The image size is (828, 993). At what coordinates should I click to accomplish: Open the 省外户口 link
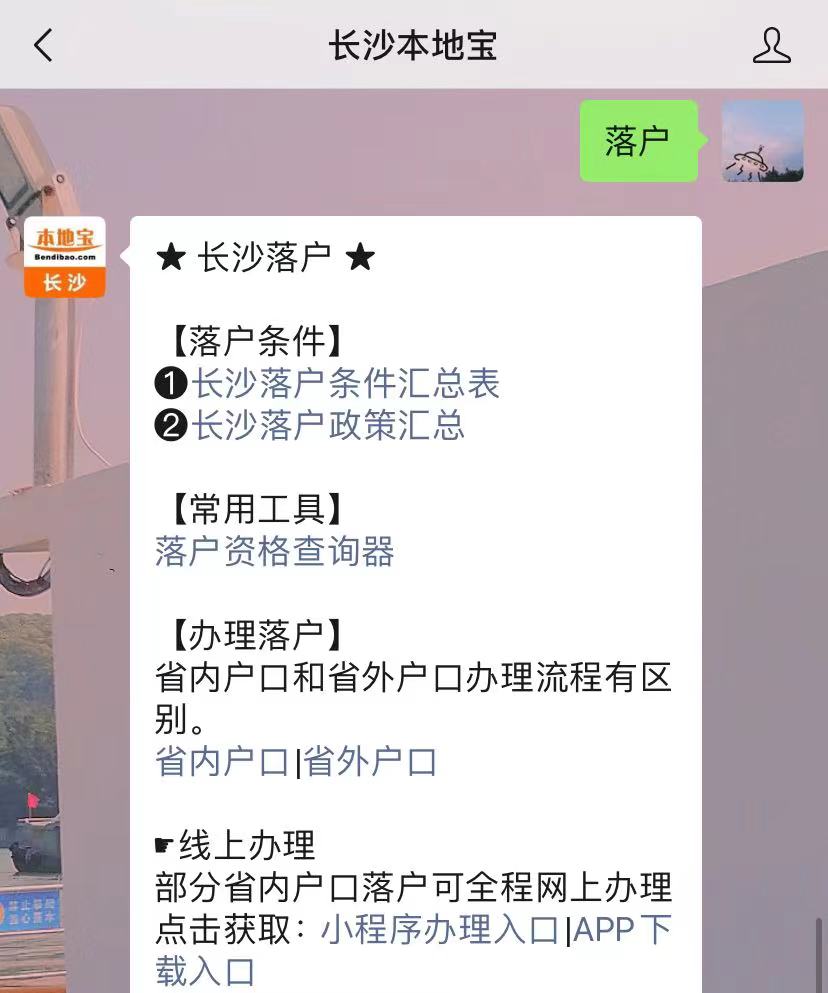coord(371,762)
